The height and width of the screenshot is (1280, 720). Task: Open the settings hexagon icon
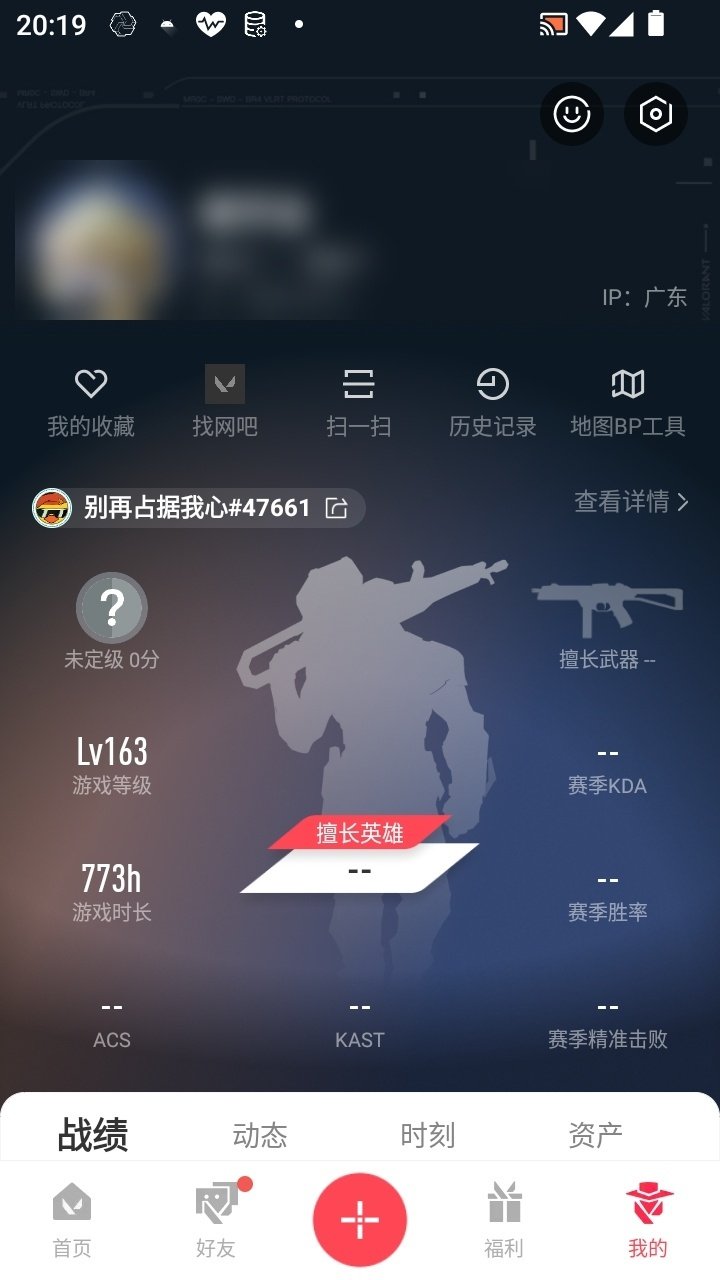click(x=655, y=114)
